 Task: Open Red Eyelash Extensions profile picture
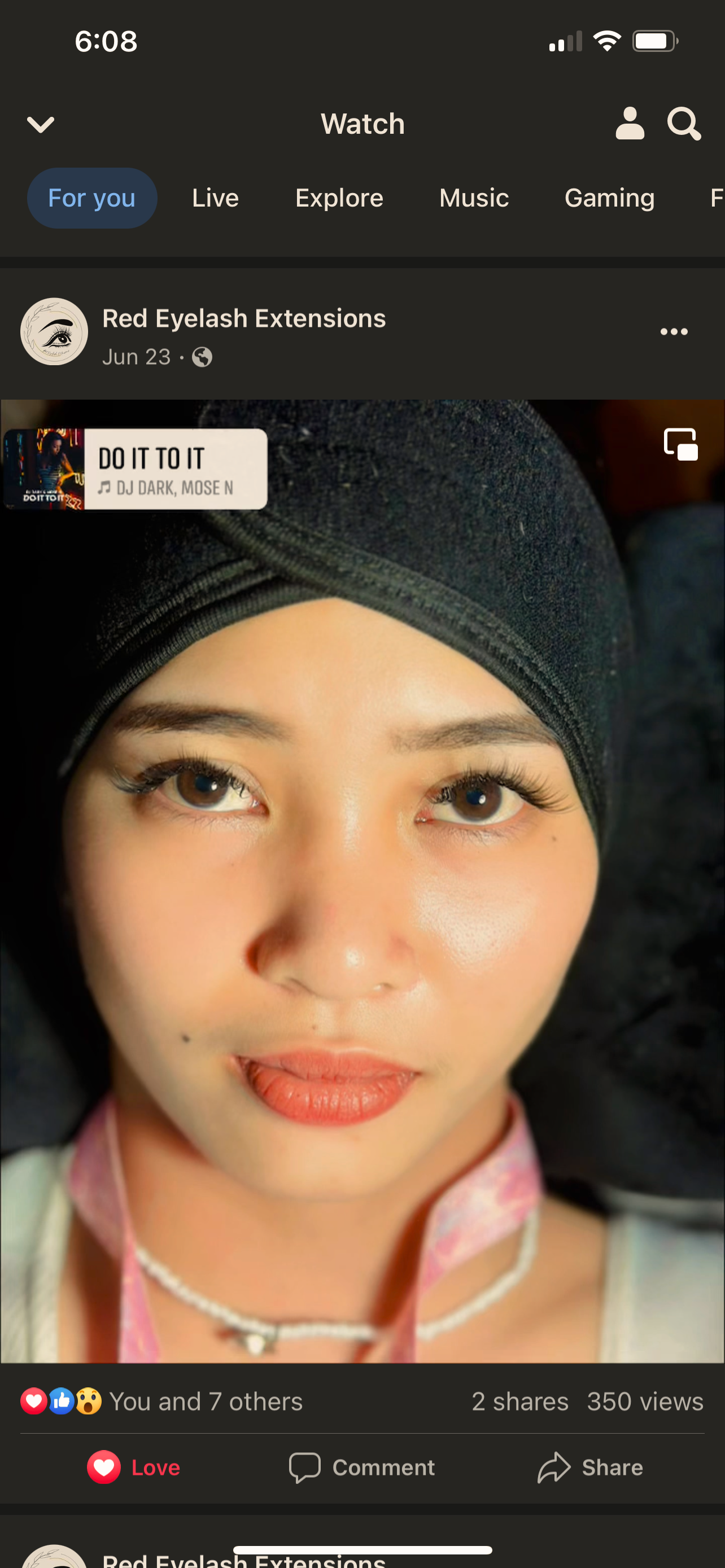pos(54,332)
